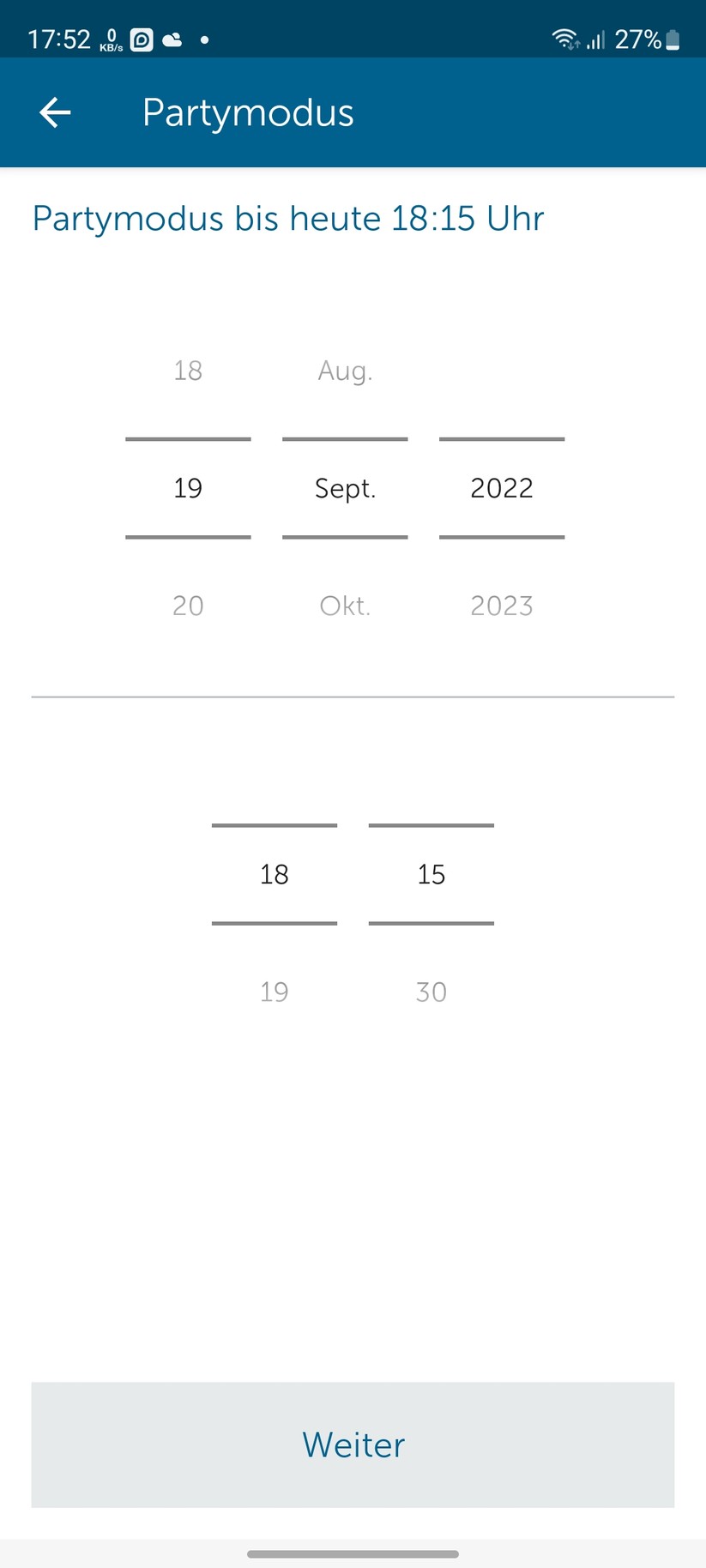Tap the selected day 19 field

coord(188,488)
